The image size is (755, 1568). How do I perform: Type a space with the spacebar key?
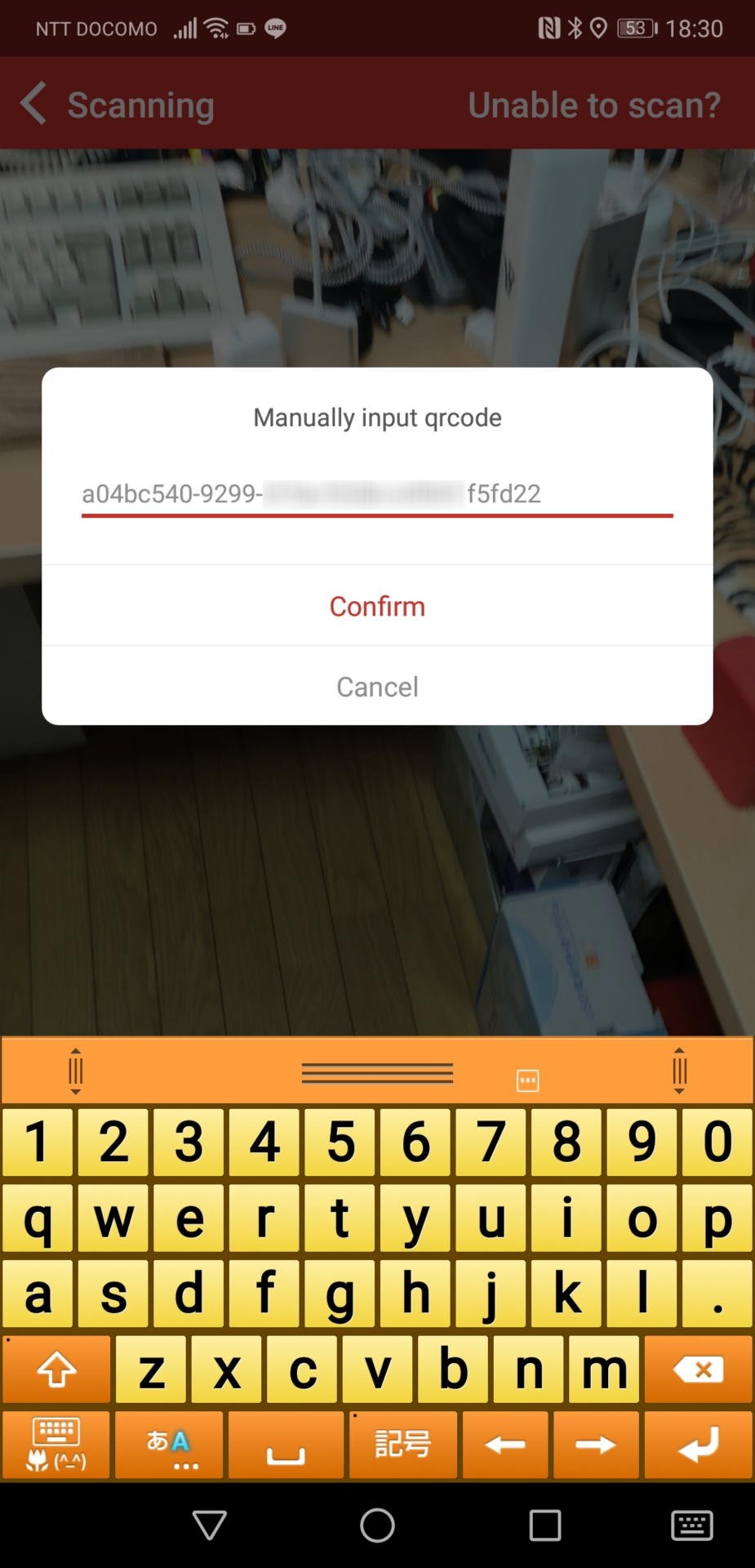[286, 1445]
